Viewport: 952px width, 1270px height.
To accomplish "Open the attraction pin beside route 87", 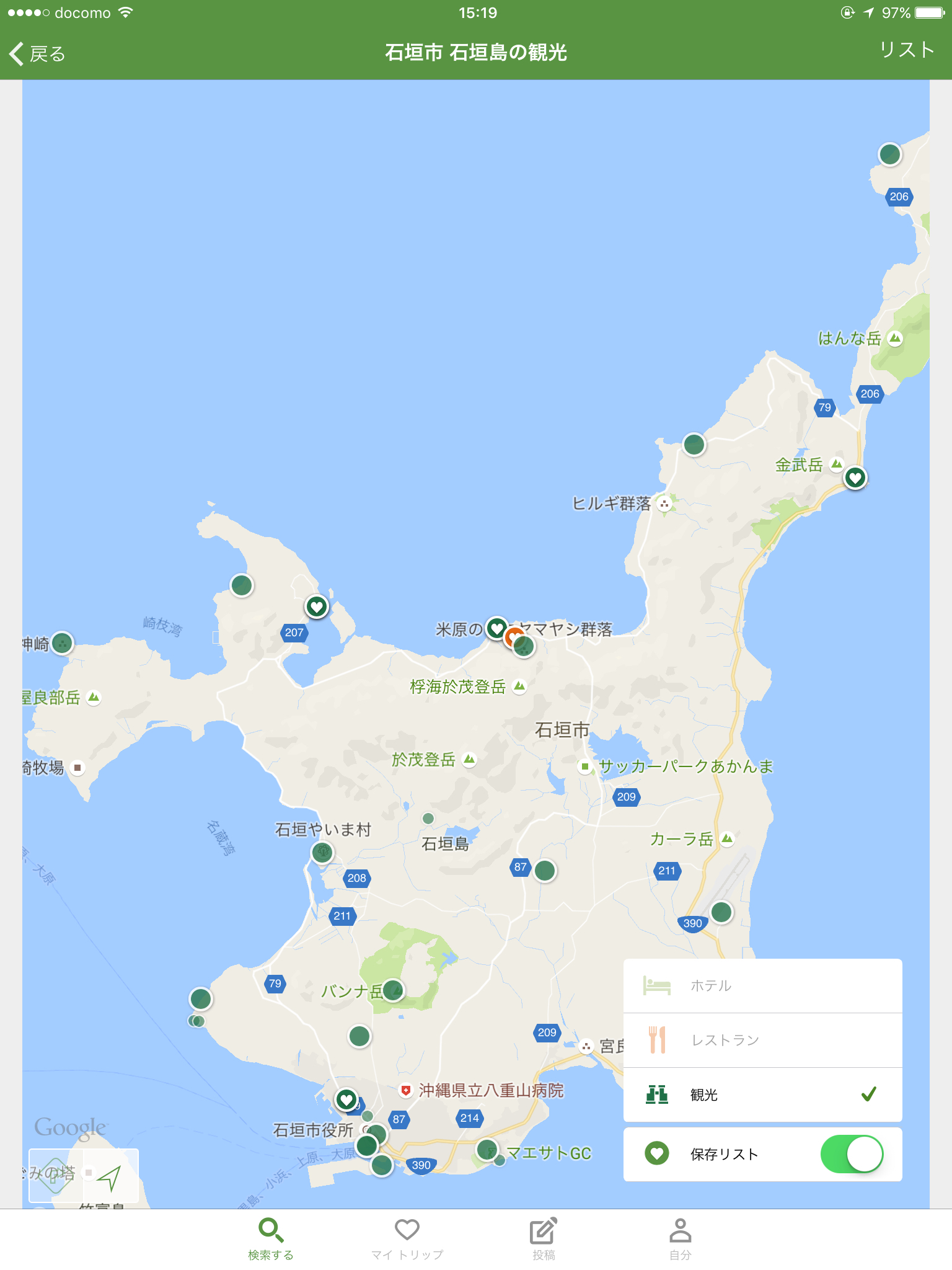I will pos(545,871).
